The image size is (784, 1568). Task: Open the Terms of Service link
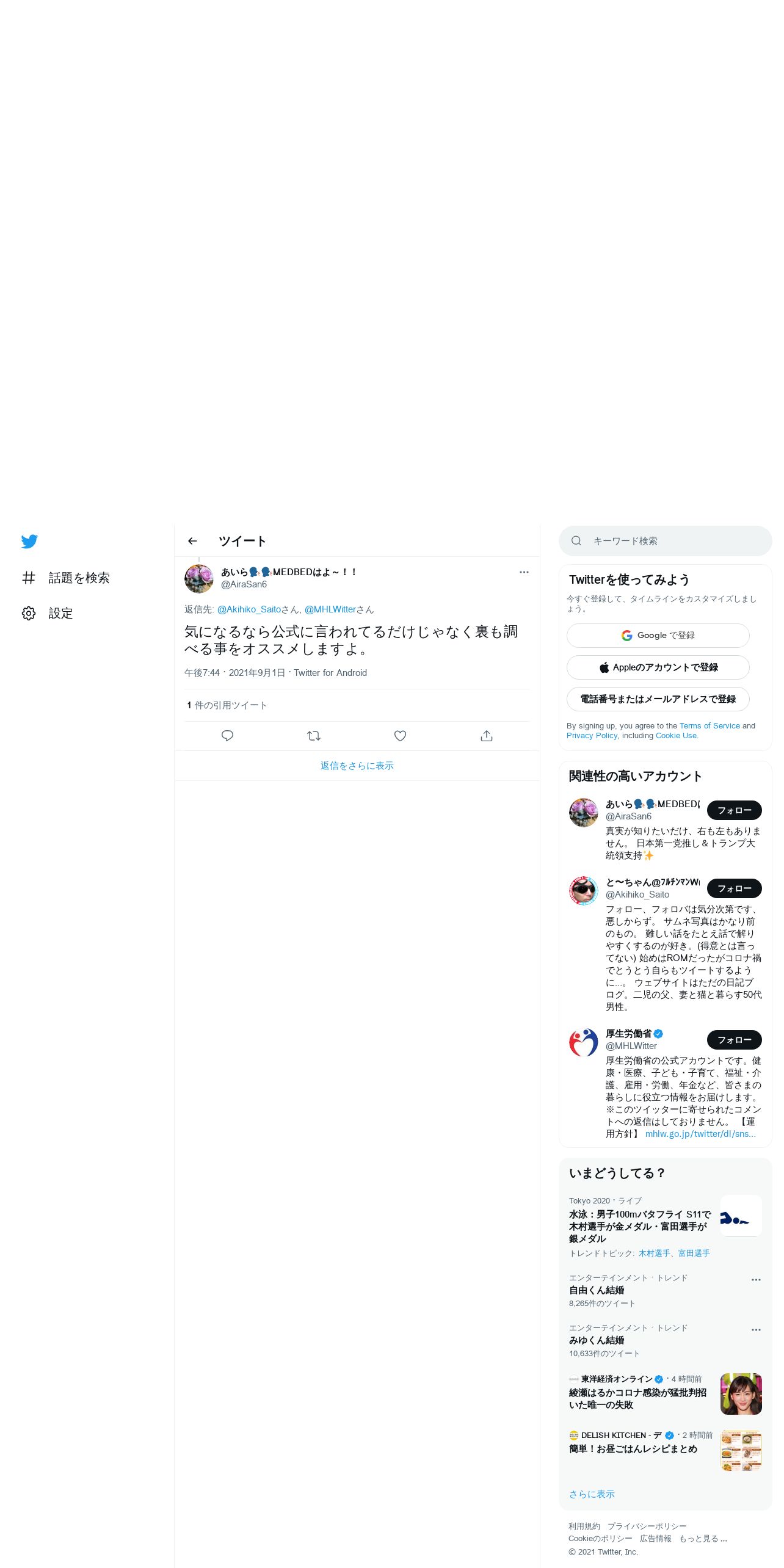tap(710, 726)
